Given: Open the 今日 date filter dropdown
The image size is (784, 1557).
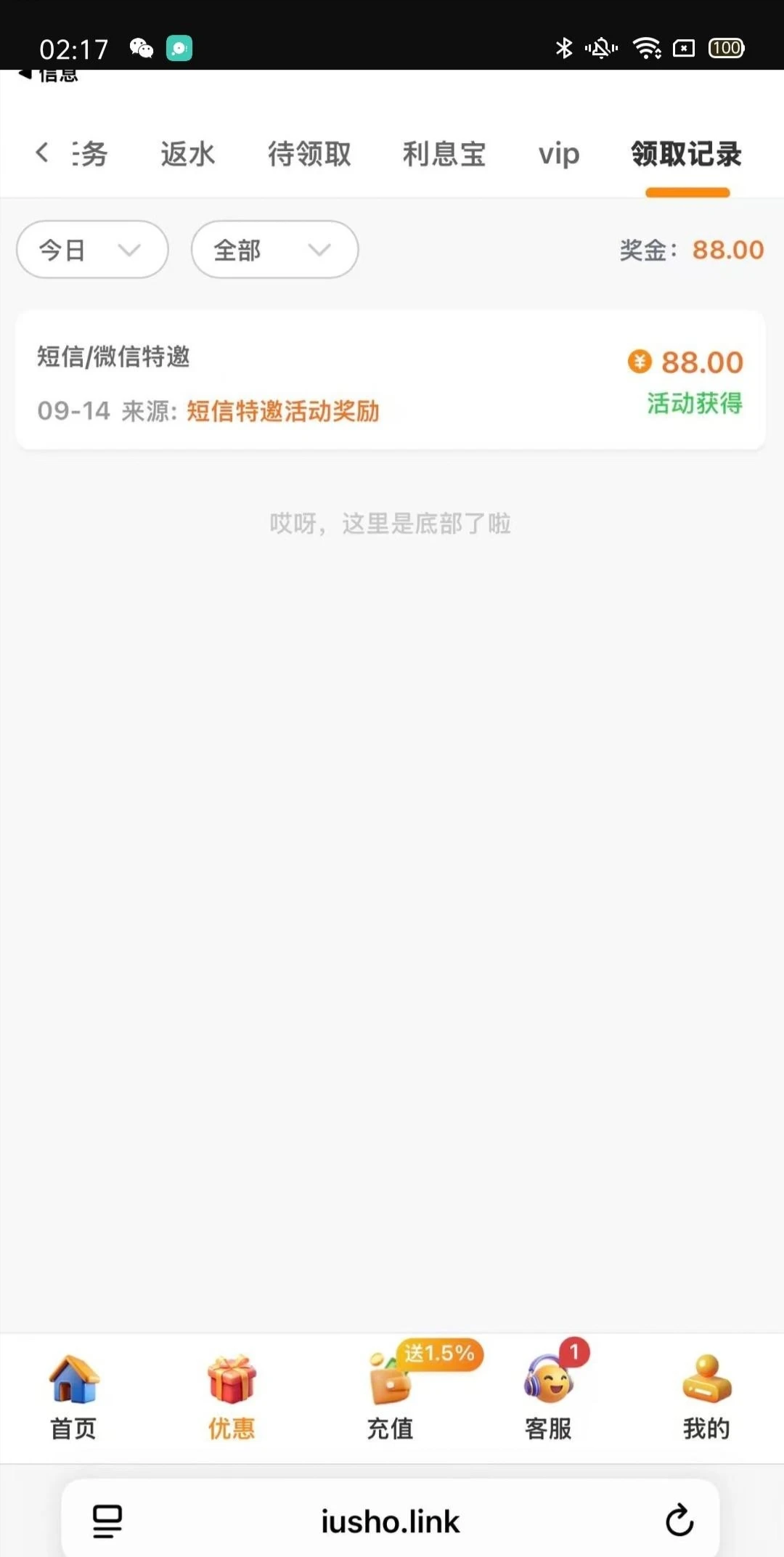Looking at the screenshot, I should point(91,249).
